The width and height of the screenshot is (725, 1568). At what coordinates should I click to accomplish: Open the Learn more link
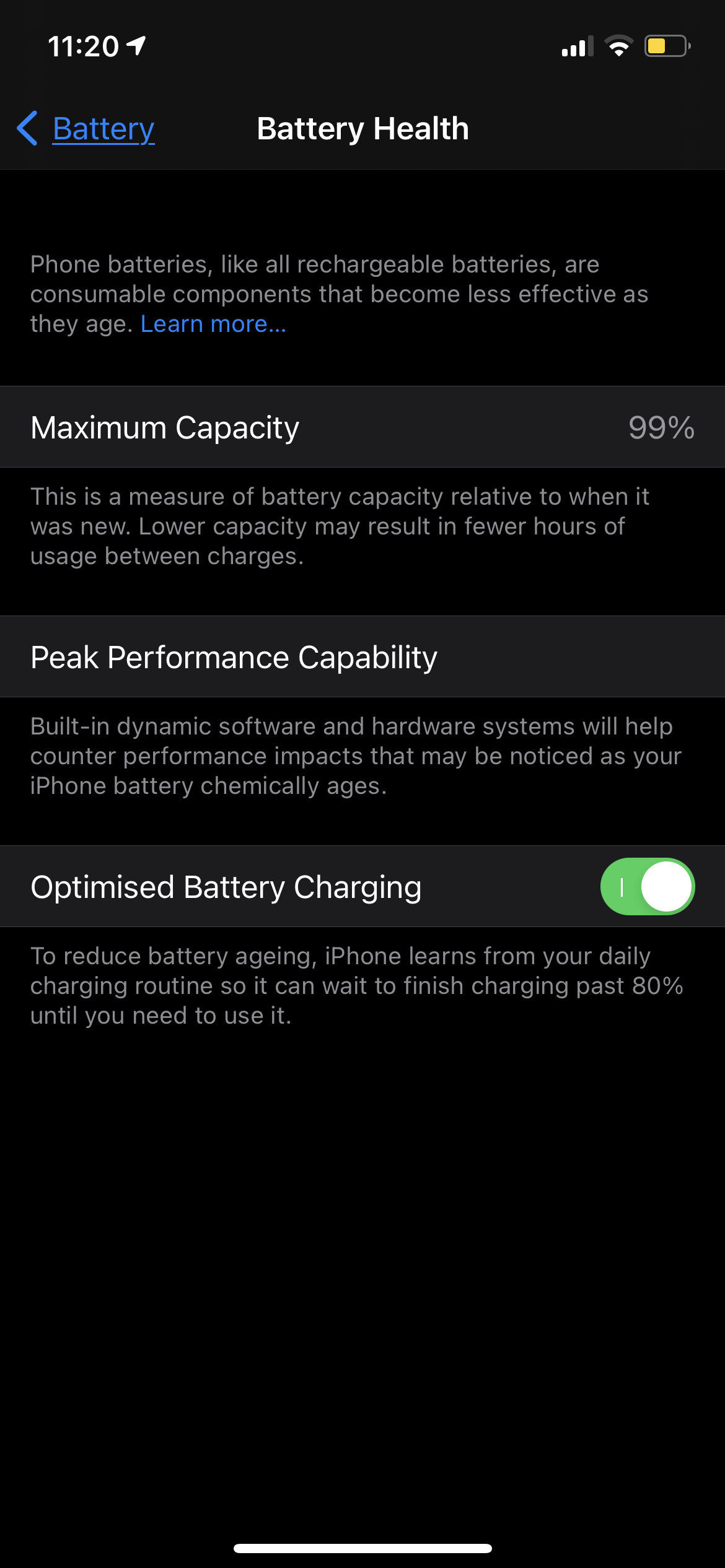click(214, 324)
